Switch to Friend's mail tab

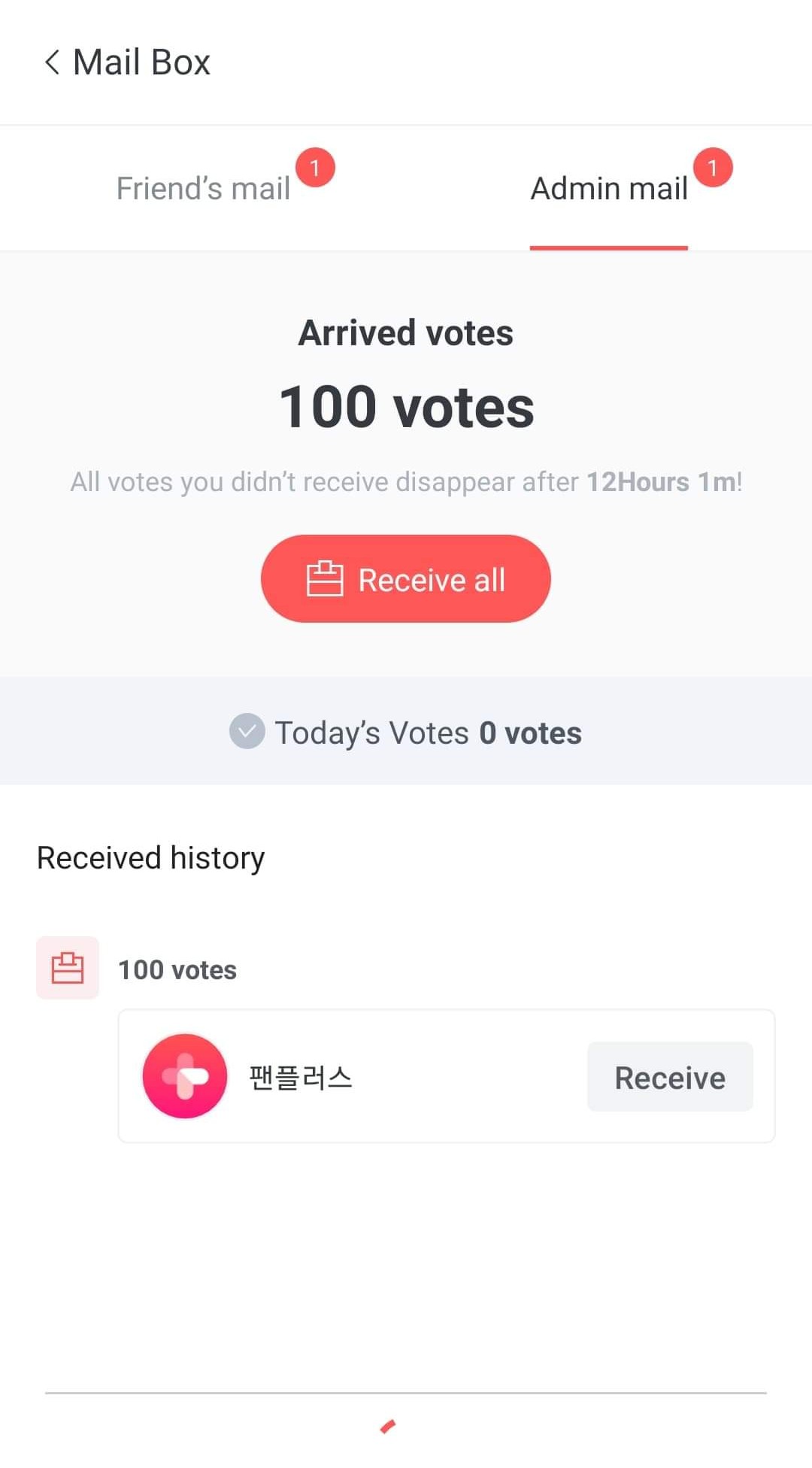(x=203, y=188)
